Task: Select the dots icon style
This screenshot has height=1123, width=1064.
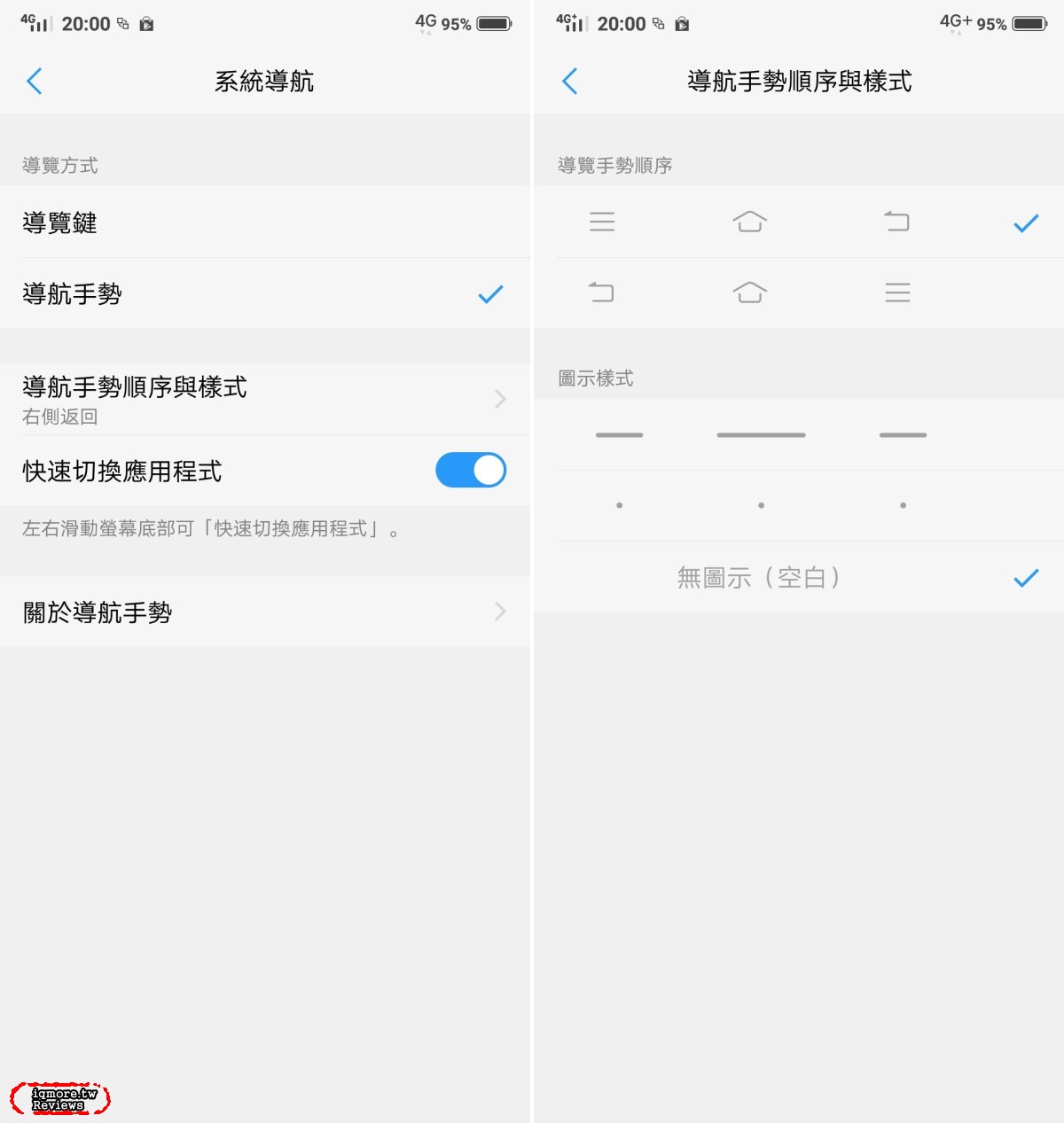Action: (x=799, y=506)
